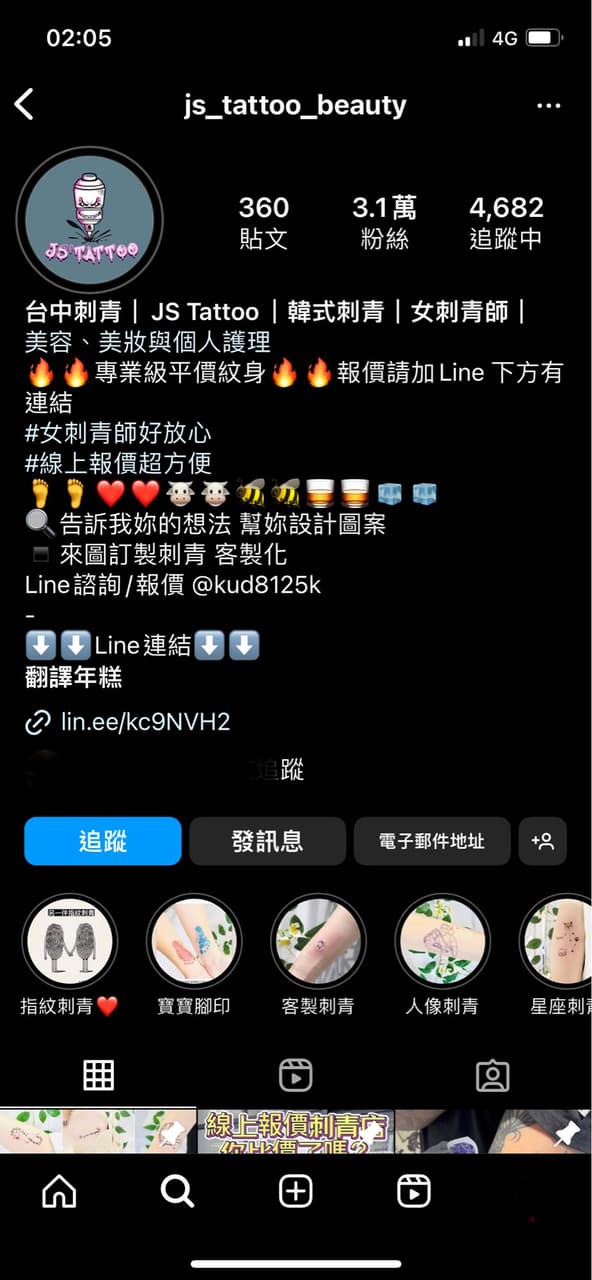592x1280 pixels.
Task: Go back with the top-left arrow
Action: tap(24, 104)
